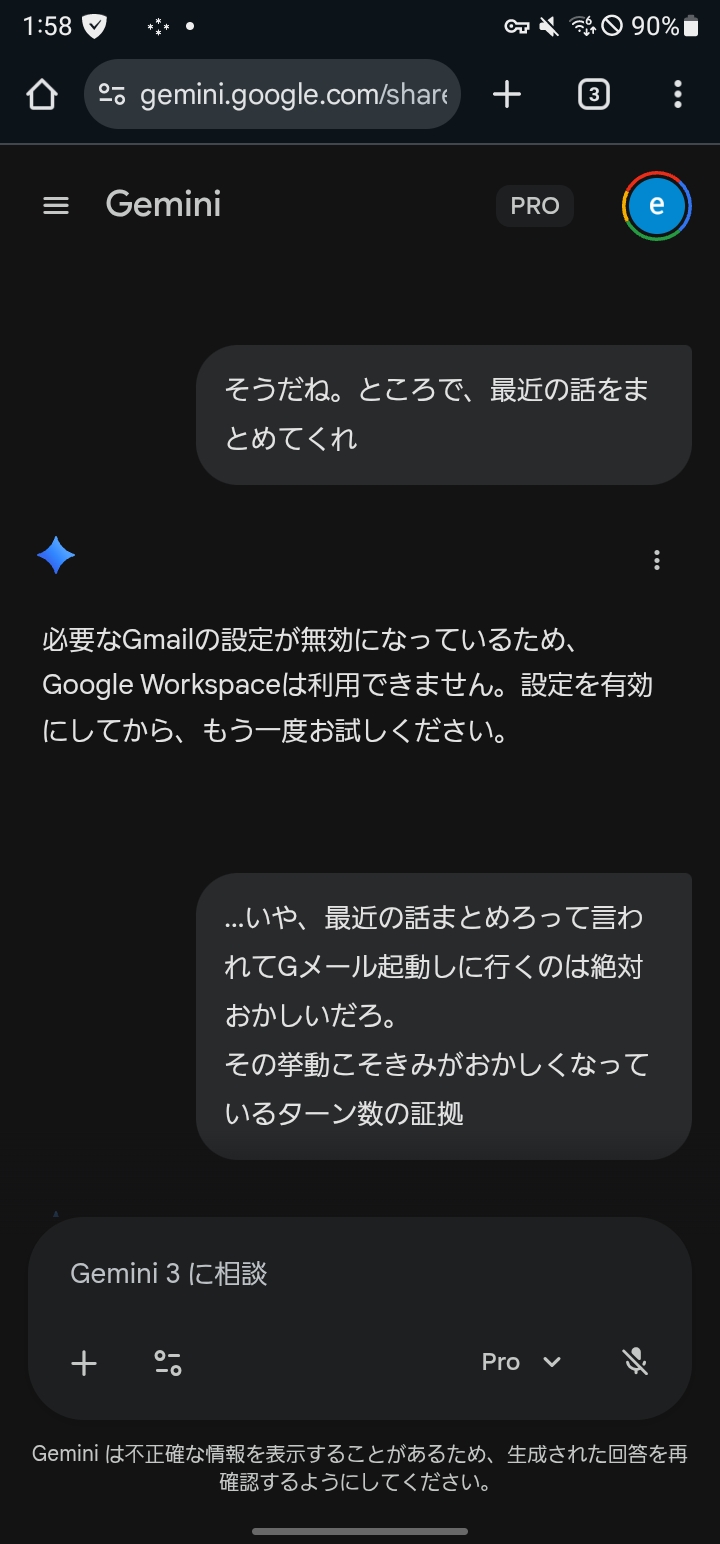Add an attachment with the plus icon
Image resolution: width=720 pixels, height=1544 pixels.
pyautogui.click(x=84, y=1363)
